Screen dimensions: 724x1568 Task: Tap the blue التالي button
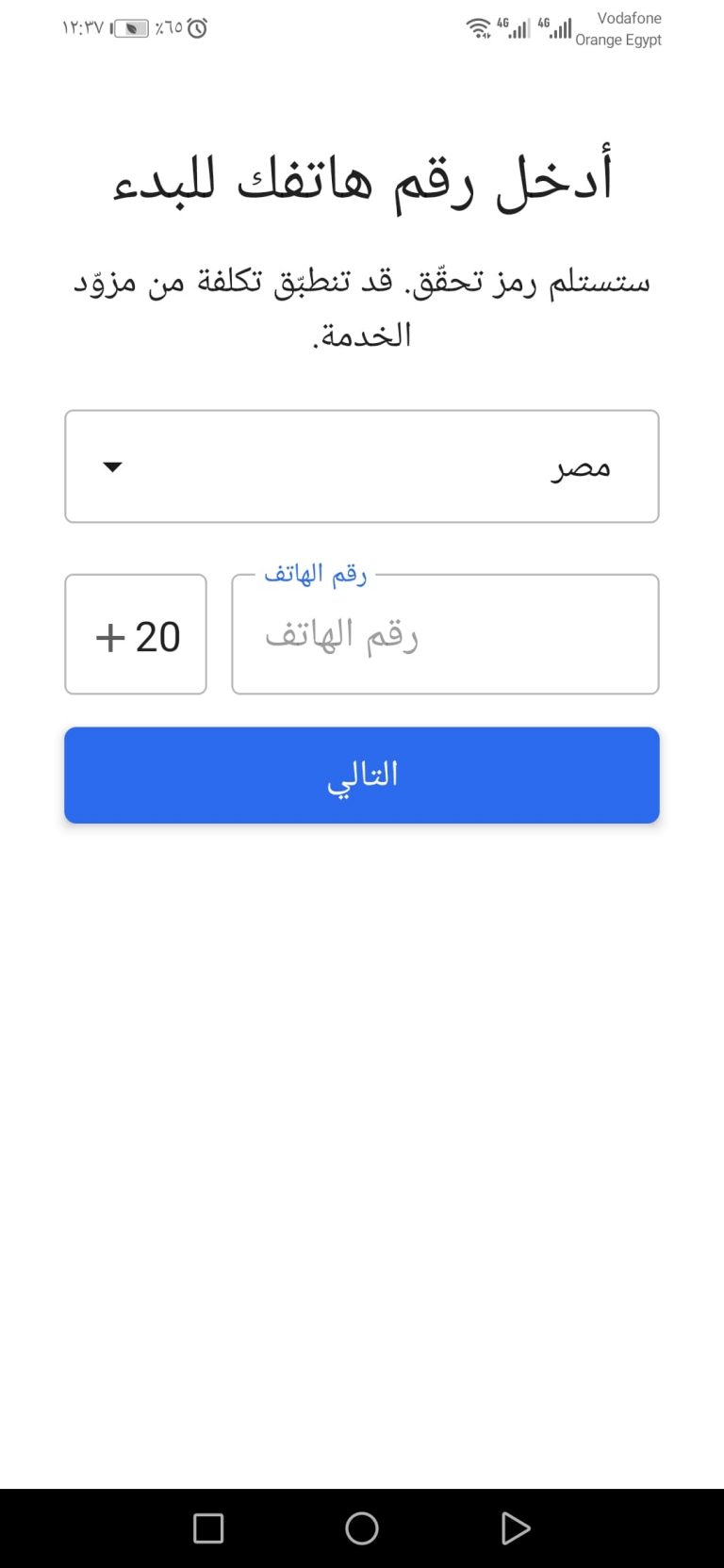pyautogui.click(x=362, y=775)
